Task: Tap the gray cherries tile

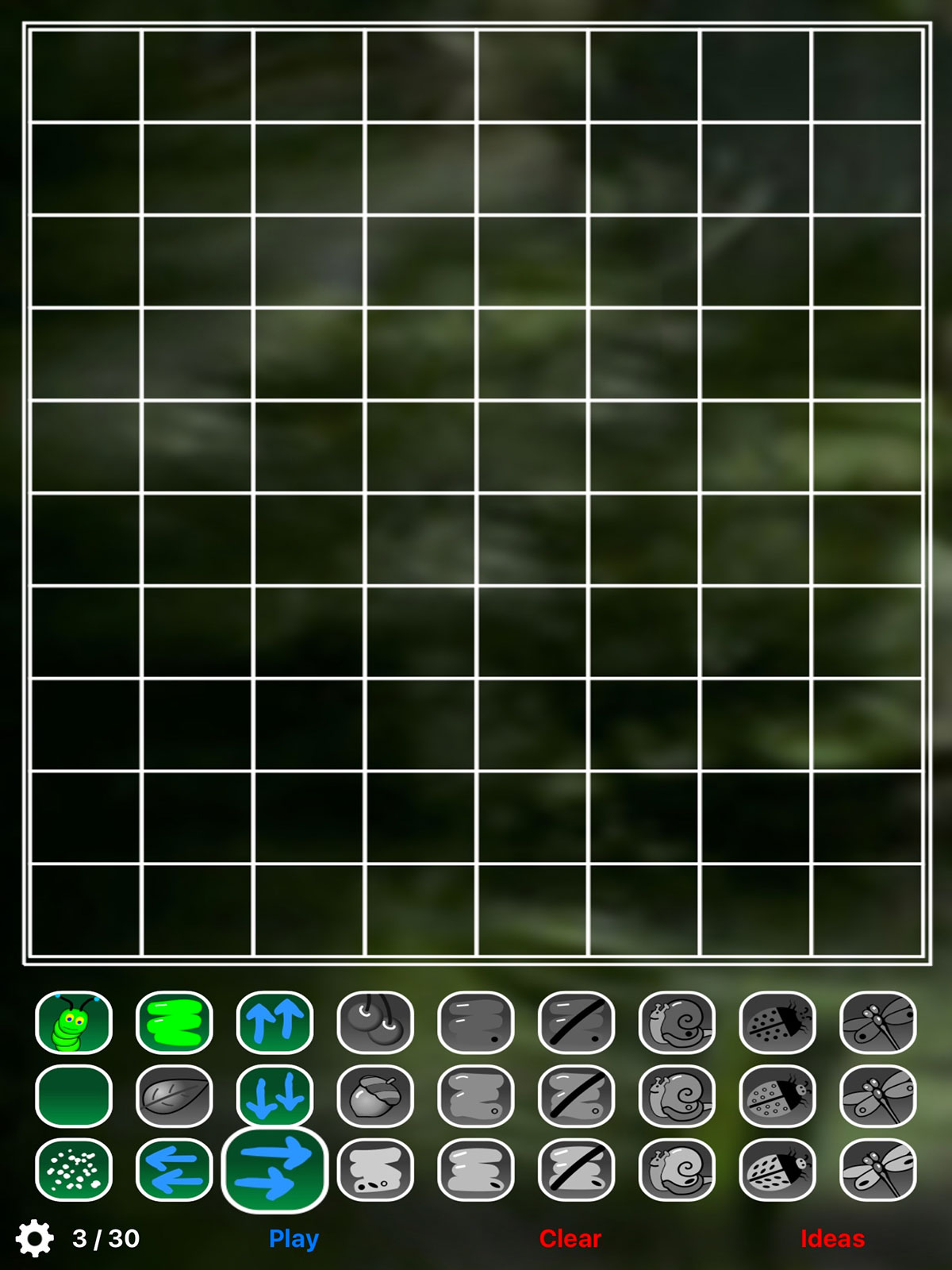Action: pos(375,1022)
